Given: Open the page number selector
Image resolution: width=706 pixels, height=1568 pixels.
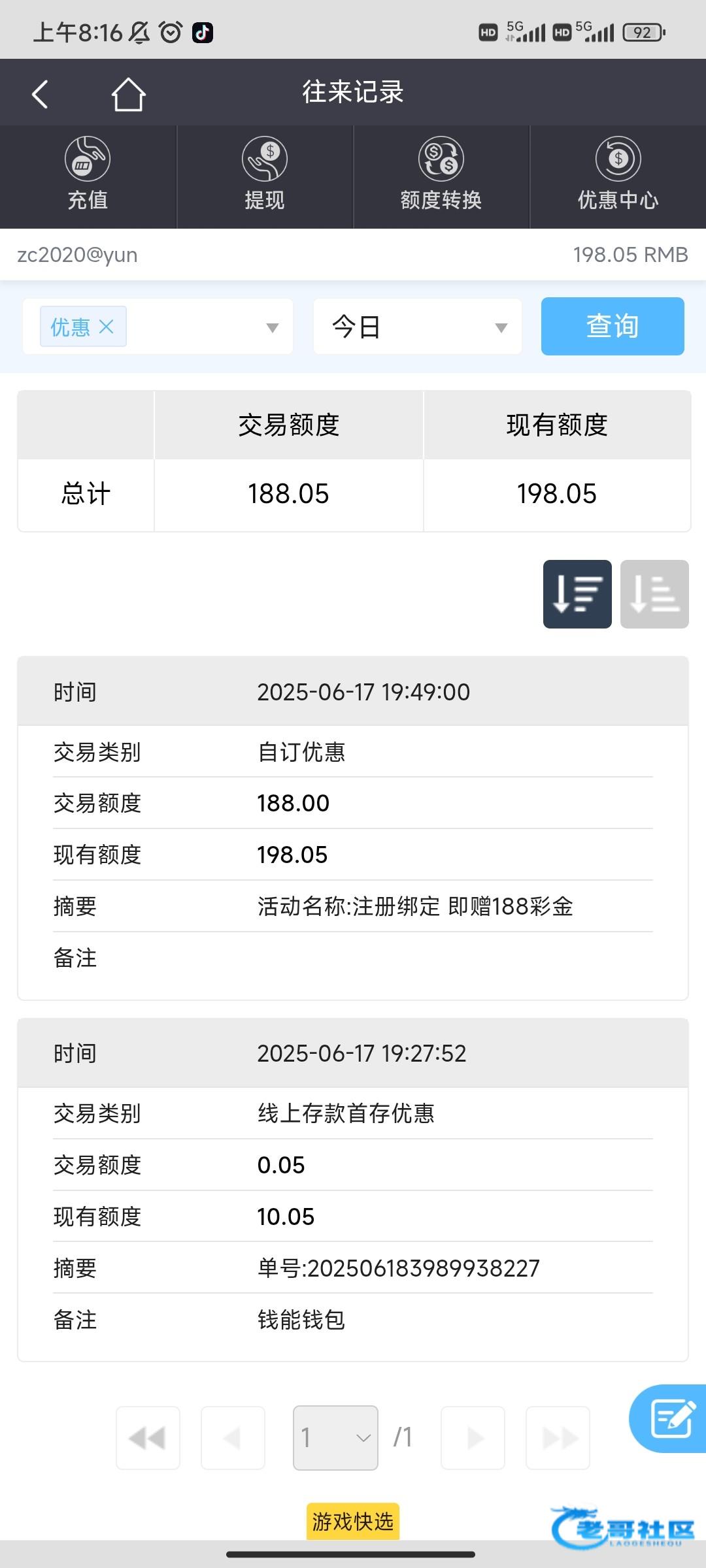Looking at the screenshot, I should (335, 1437).
